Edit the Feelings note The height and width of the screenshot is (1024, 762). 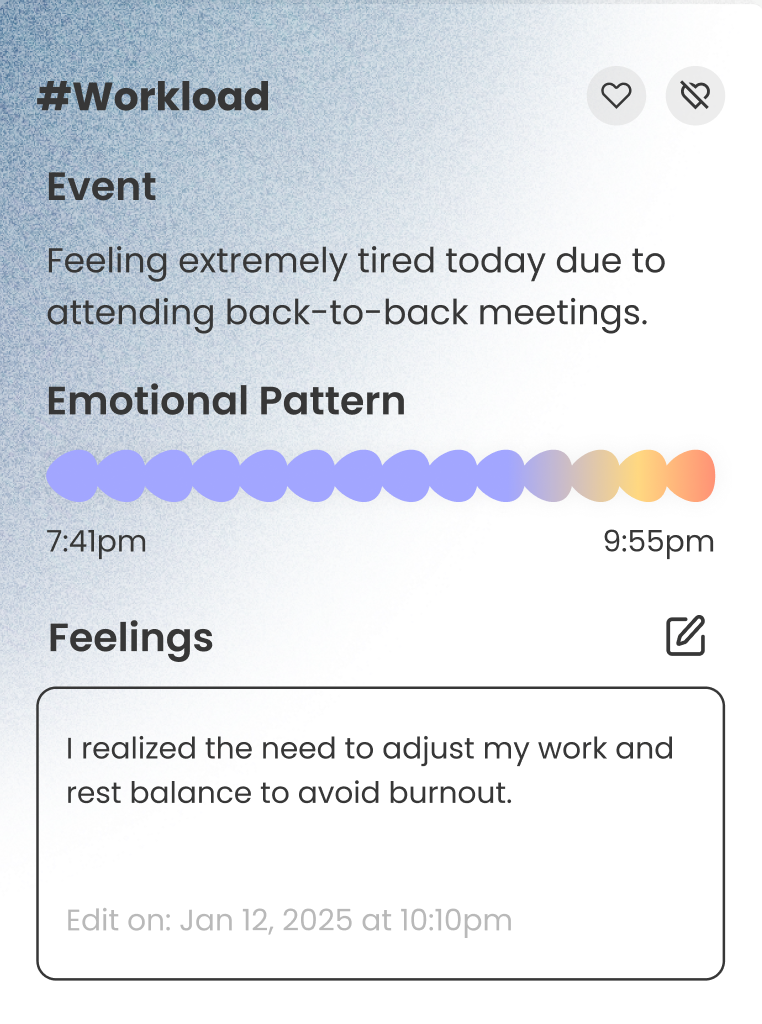[686, 636]
